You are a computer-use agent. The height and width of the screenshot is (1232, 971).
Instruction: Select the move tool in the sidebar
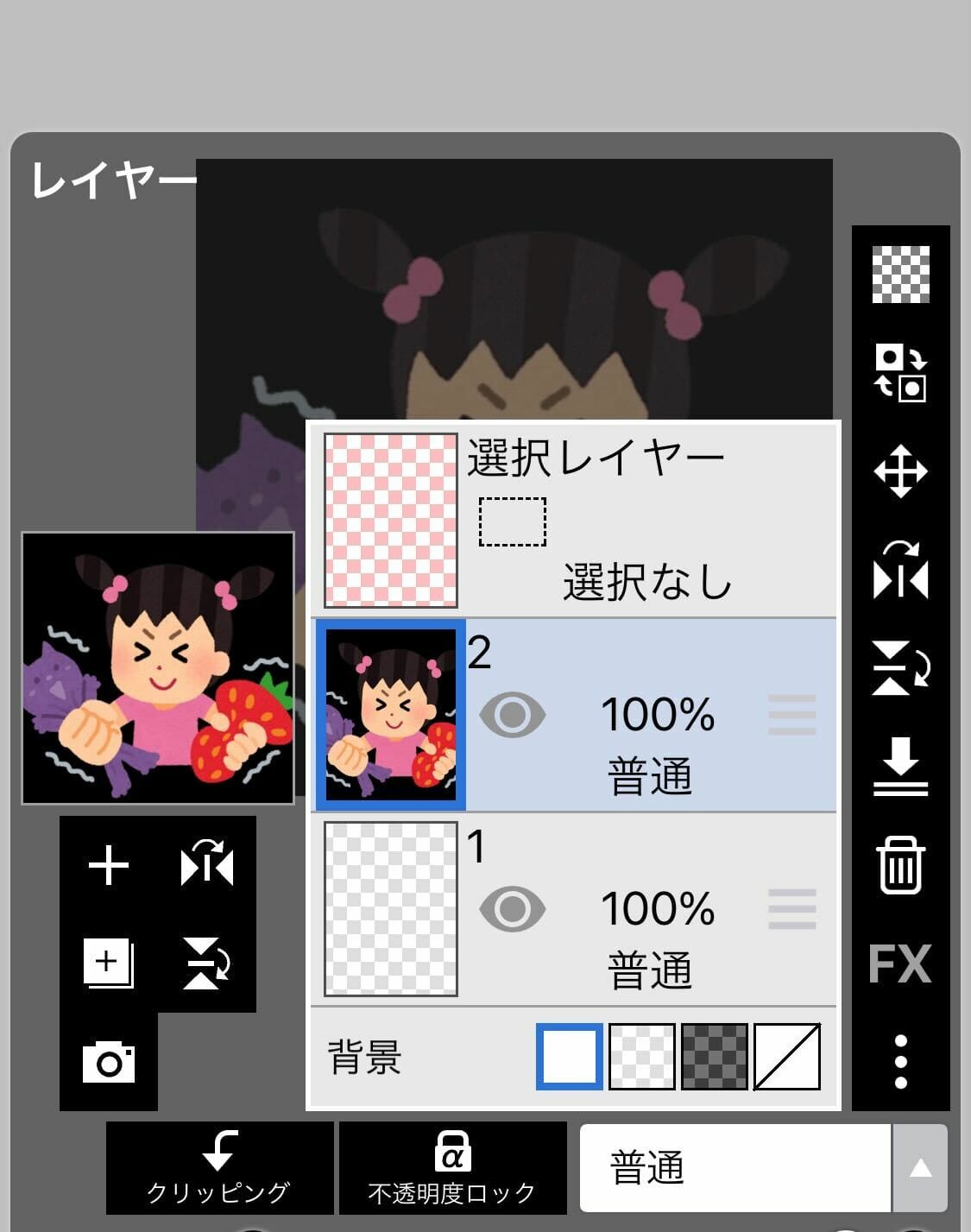pos(900,471)
